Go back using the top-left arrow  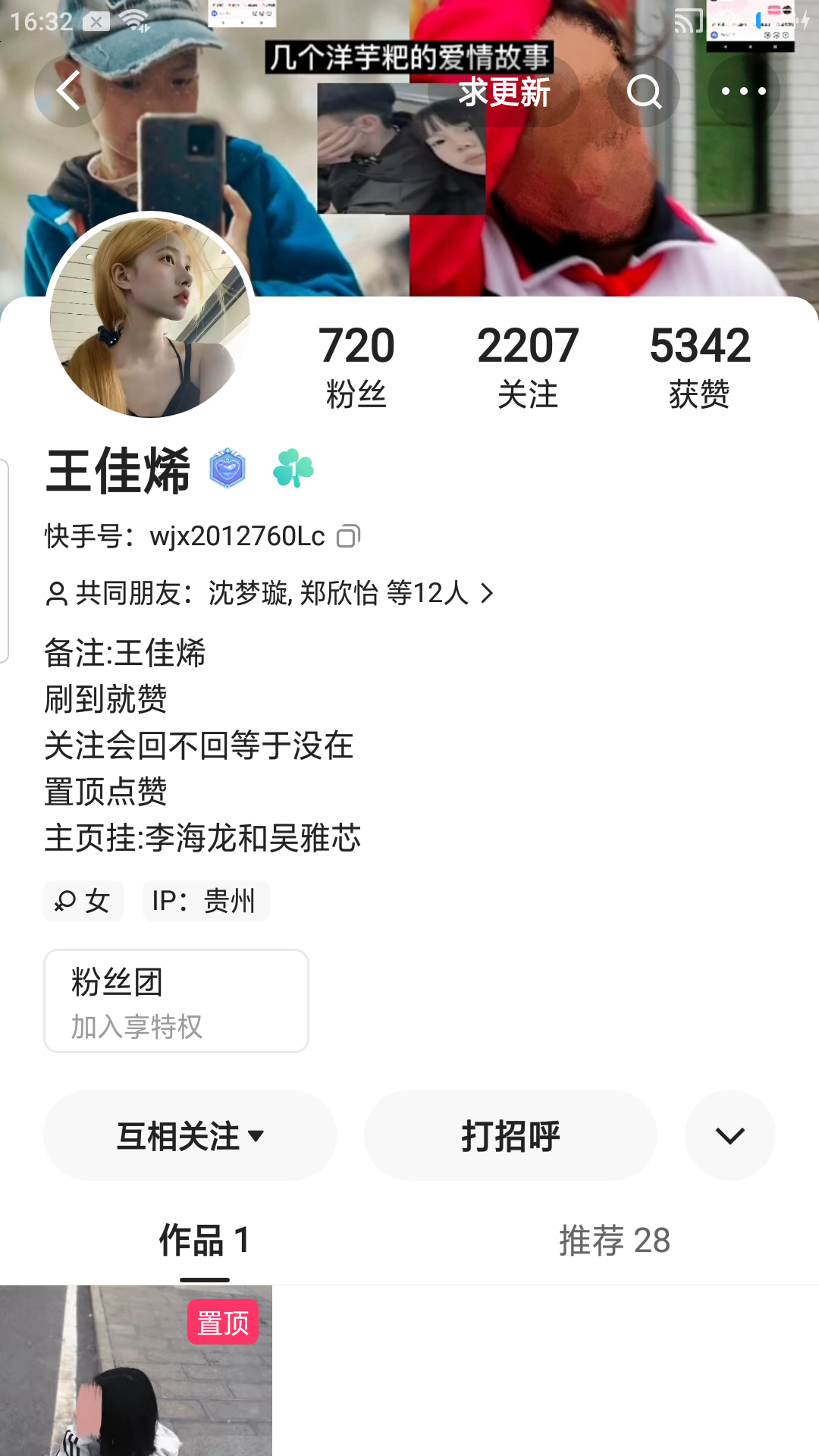[70, 91]
